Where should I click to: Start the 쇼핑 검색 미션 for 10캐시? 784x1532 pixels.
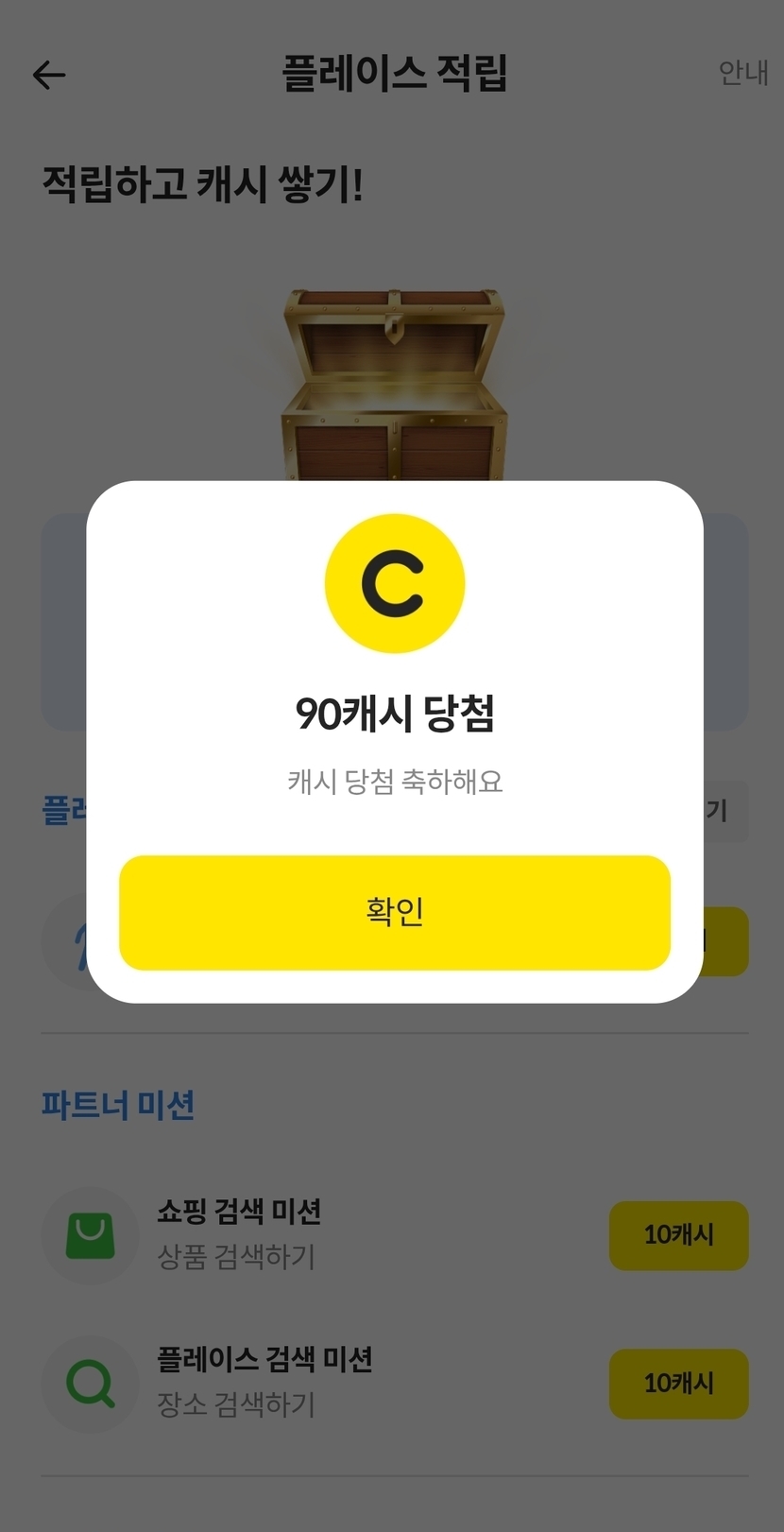pyautogui.click(x=678, y=1235)
